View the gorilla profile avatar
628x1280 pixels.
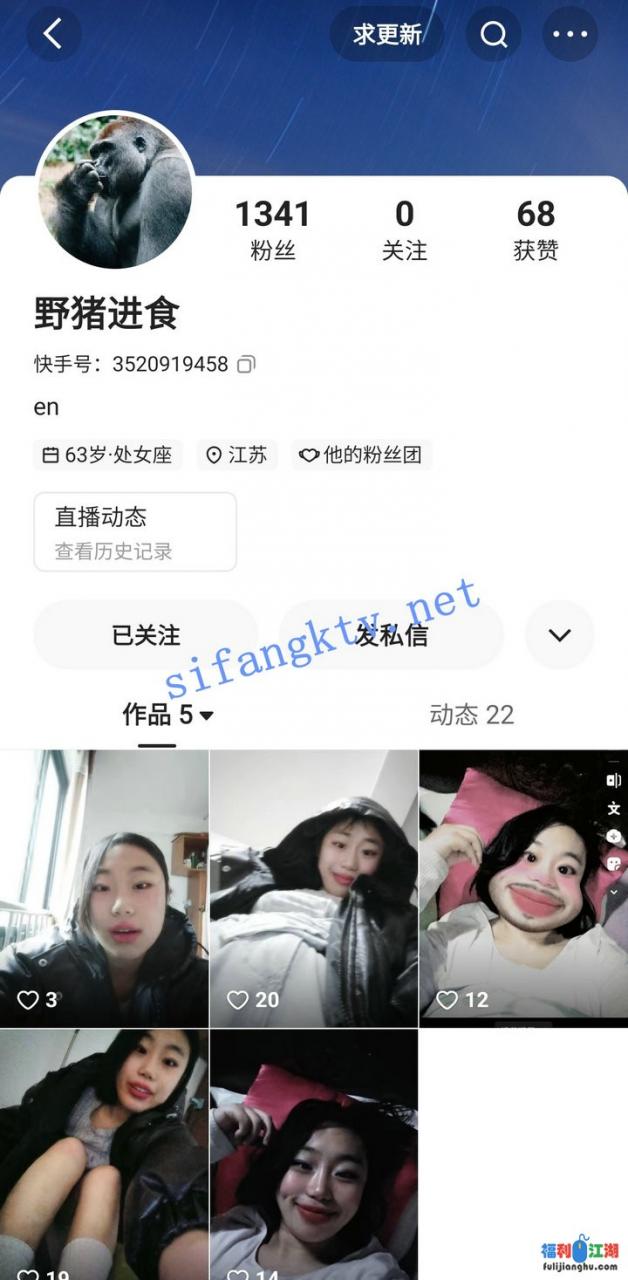tap(114, 190)
